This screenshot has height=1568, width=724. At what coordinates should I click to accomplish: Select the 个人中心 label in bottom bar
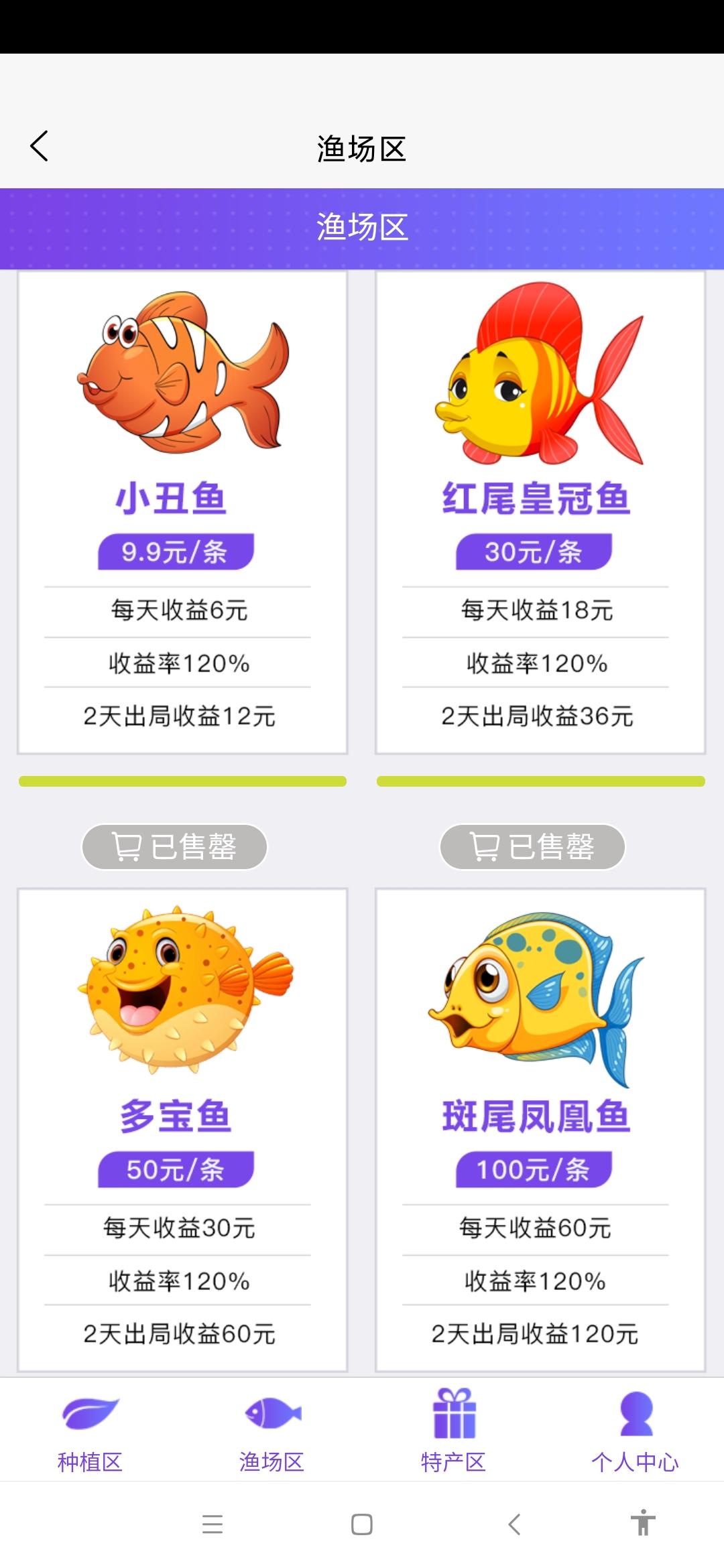click(635, 1461)
